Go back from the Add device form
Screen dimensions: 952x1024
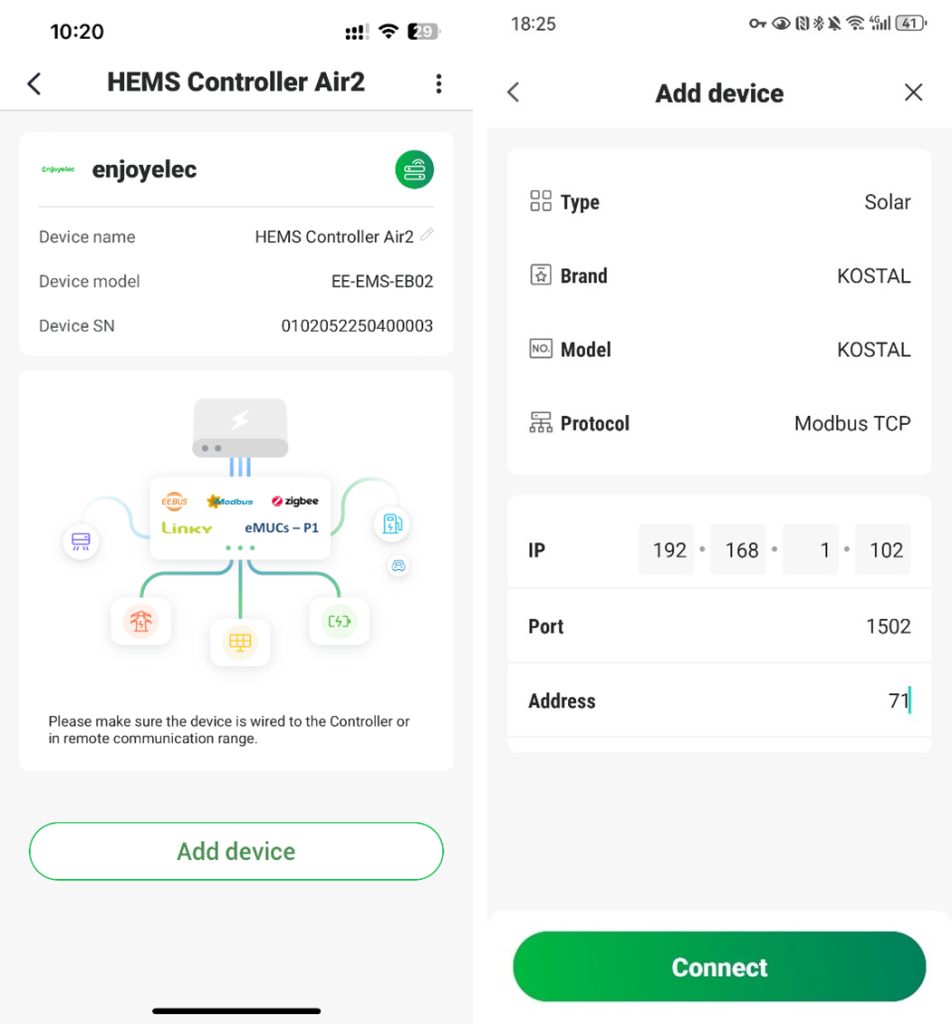pyautogui.click(x=514, y=93)
